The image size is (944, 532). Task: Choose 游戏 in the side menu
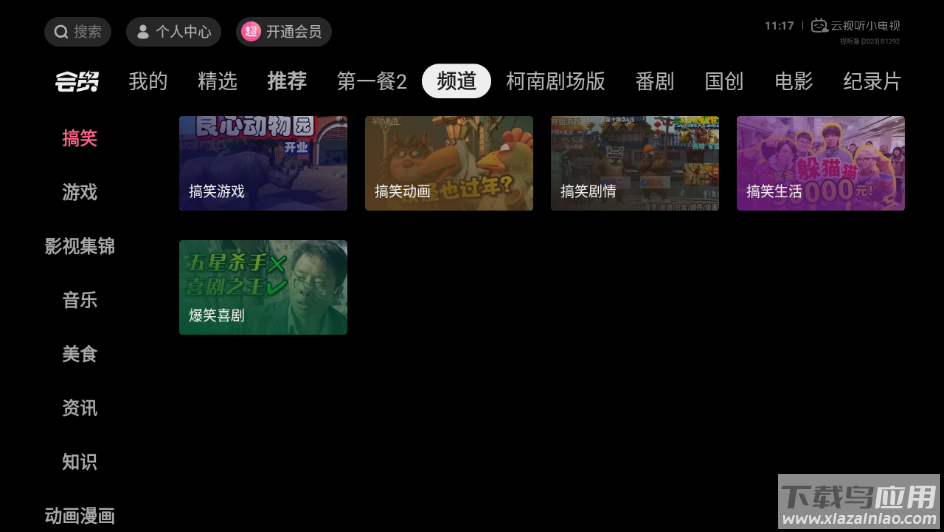[x=80, y=192]
